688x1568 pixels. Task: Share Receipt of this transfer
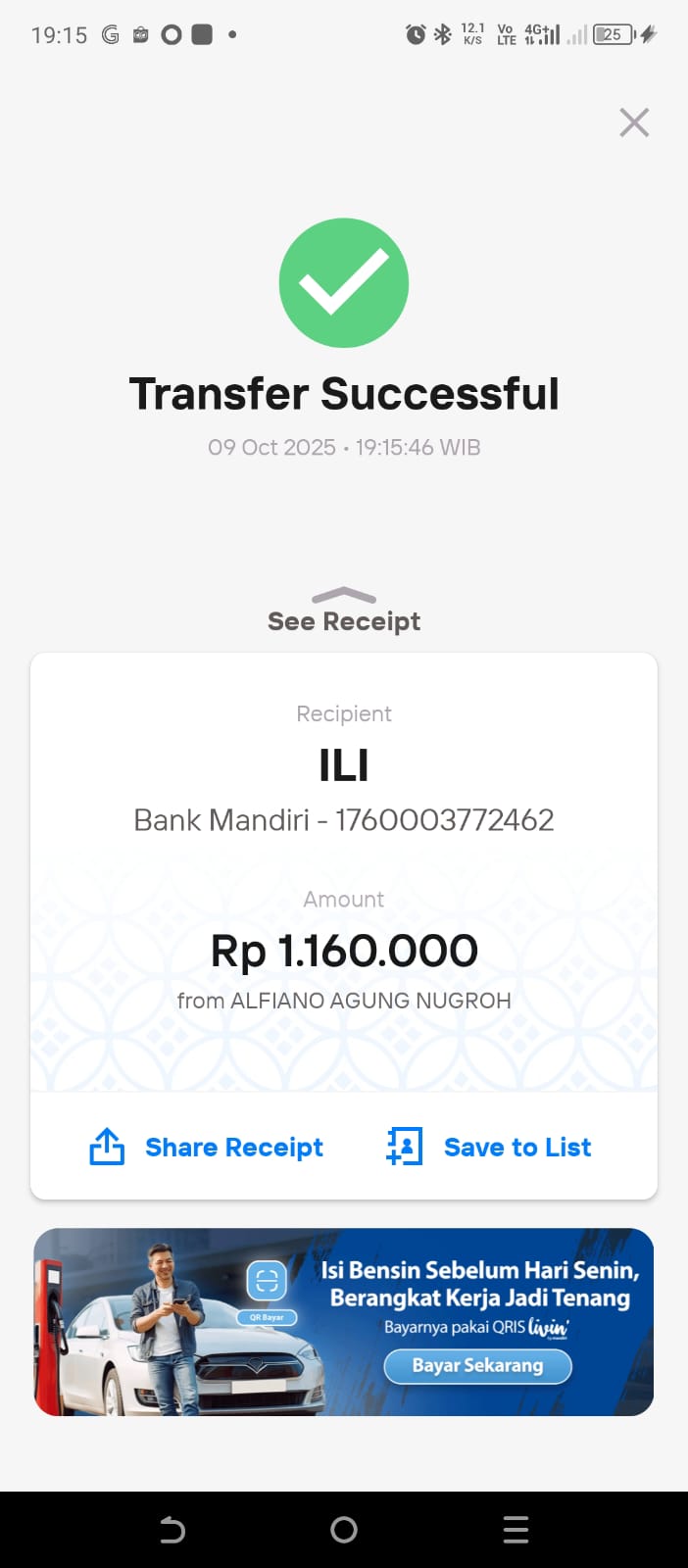tap(207, 1147)
